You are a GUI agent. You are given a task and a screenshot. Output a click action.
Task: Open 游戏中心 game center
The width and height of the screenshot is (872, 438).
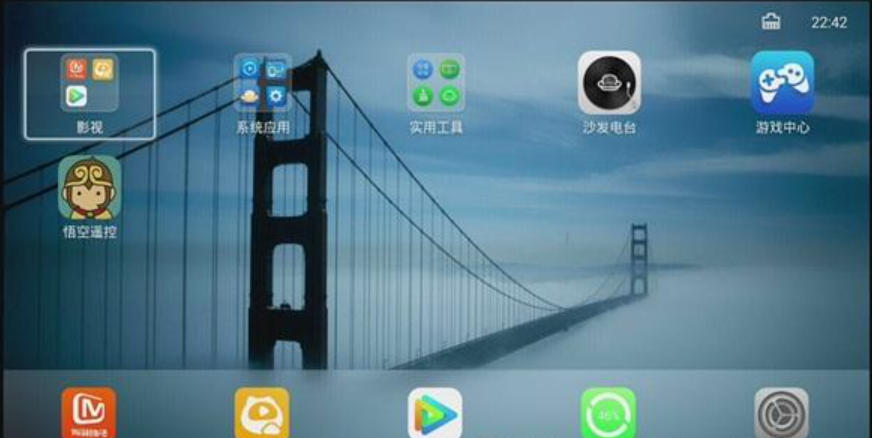pos(782,84)
